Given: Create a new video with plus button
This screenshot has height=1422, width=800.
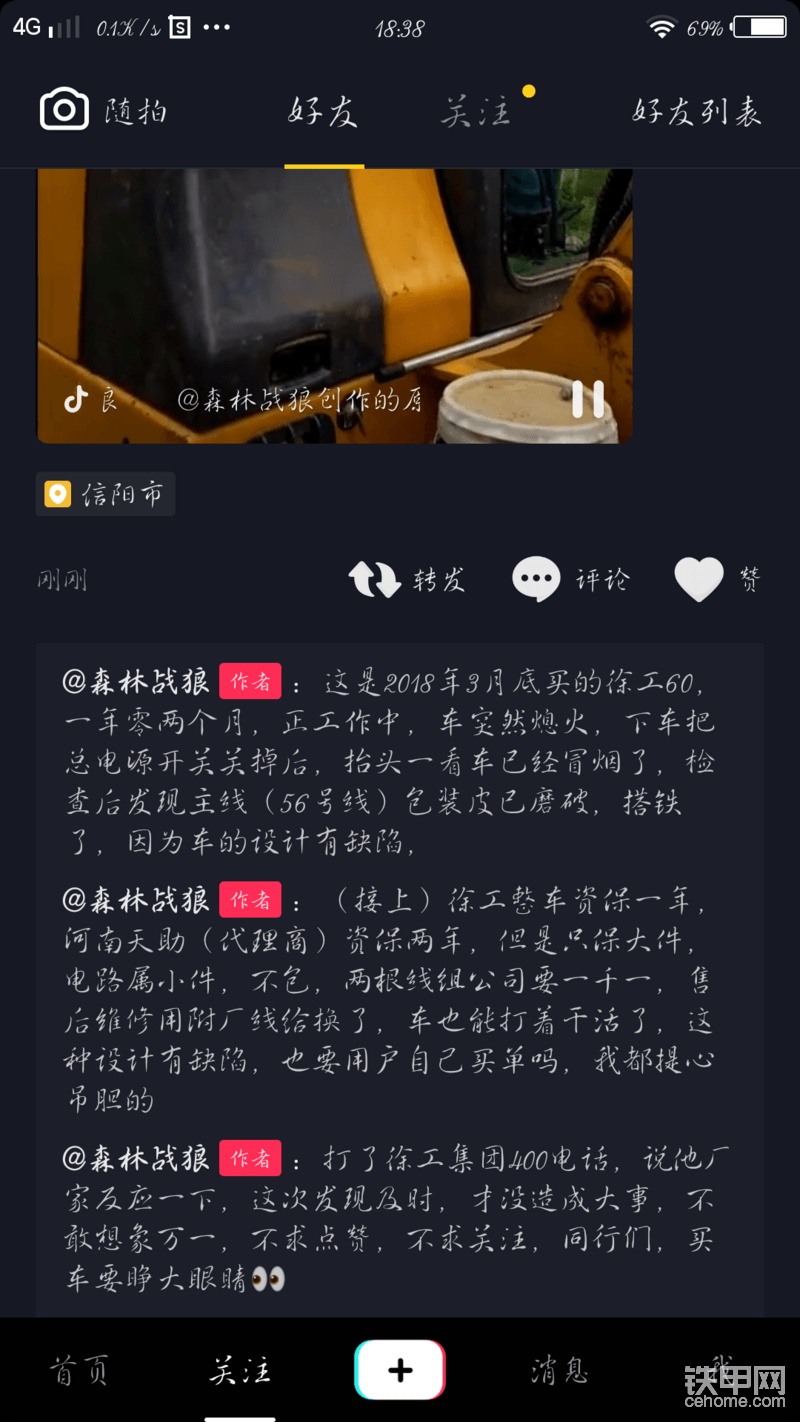Looking at the screenshot, I should (x=400, y=1370).
